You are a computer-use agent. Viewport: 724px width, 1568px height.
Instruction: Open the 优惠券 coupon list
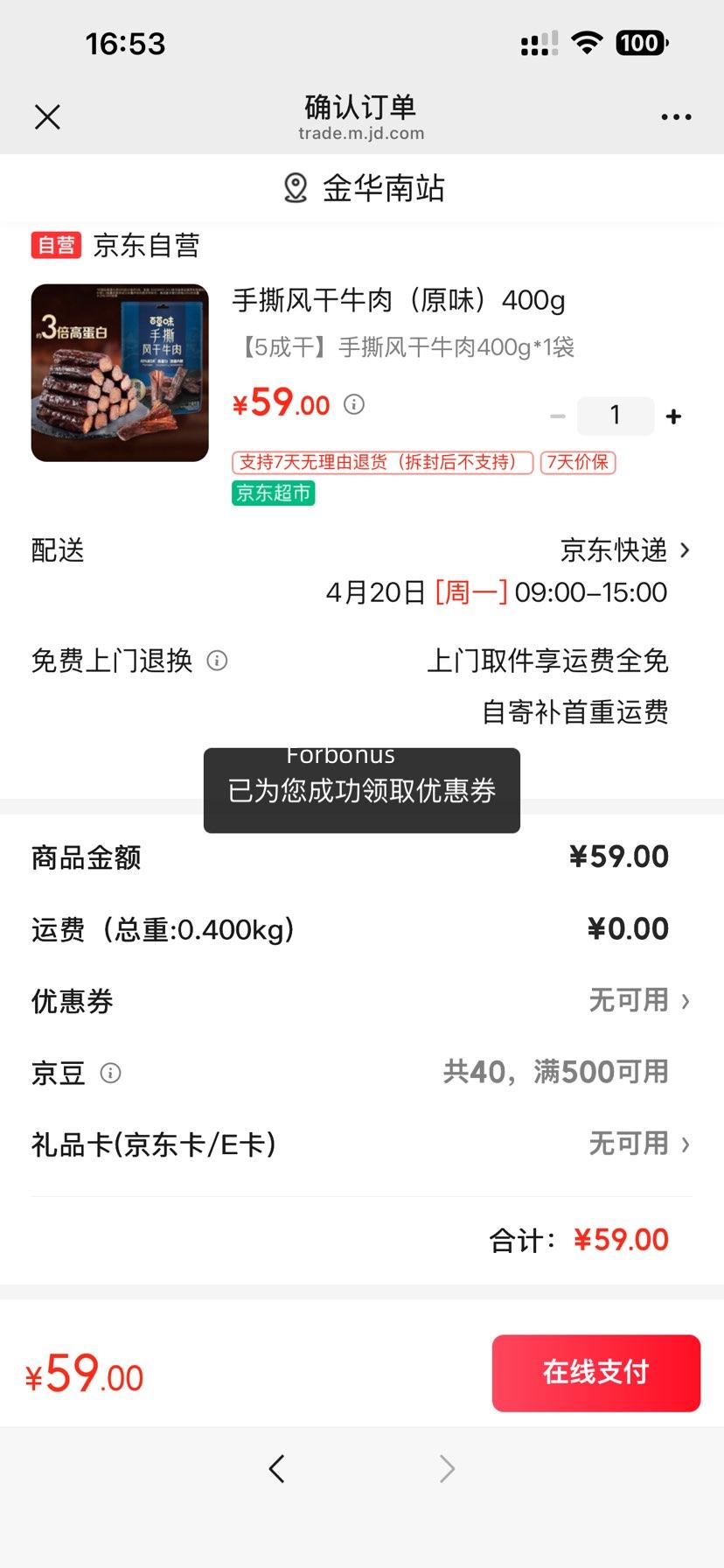tap(640, 1000)
